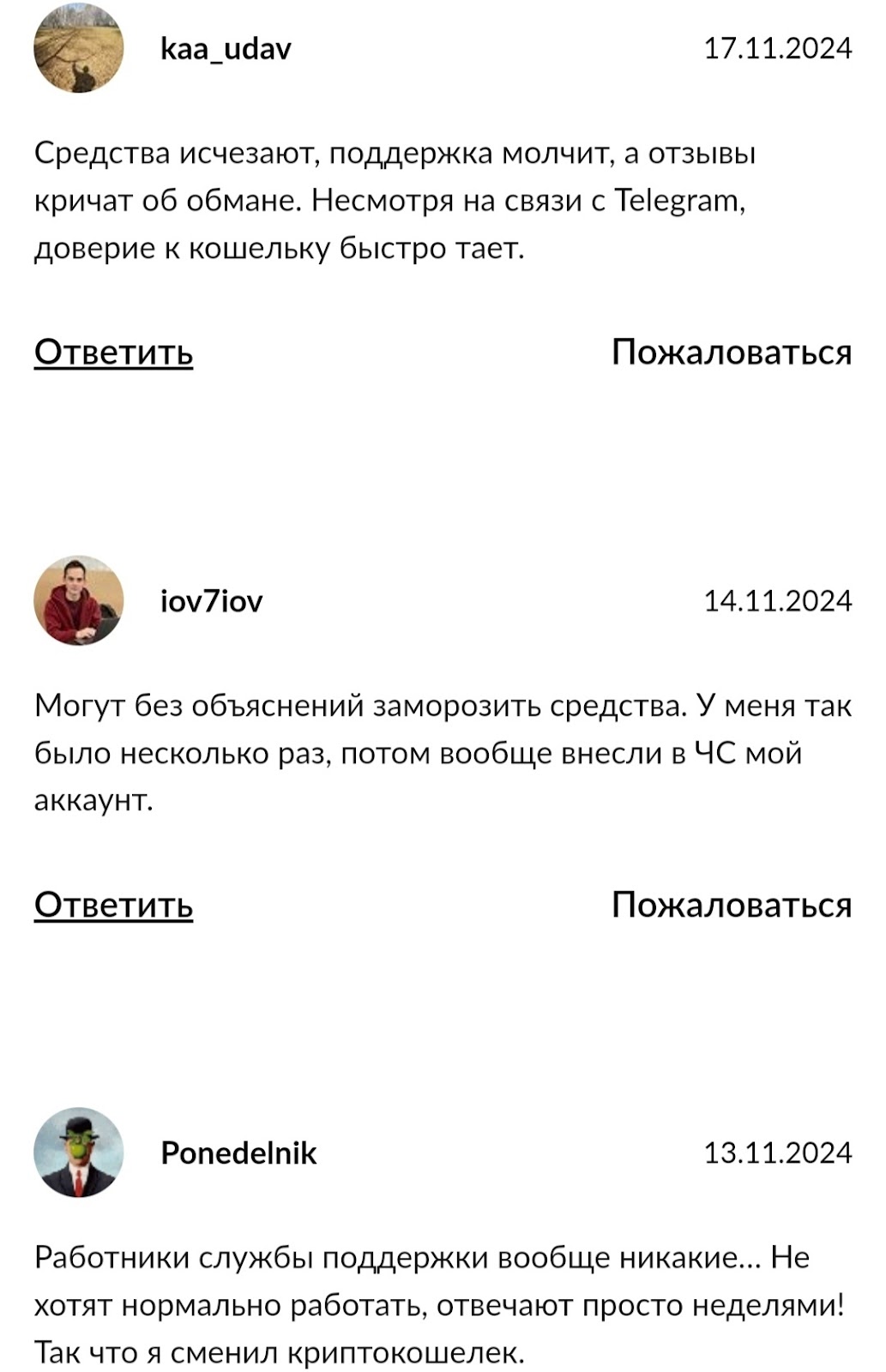This screenshot has height=1372, width=886.
Task: Click Ответить under kaa_udav's review
Action: coord(113,352)
